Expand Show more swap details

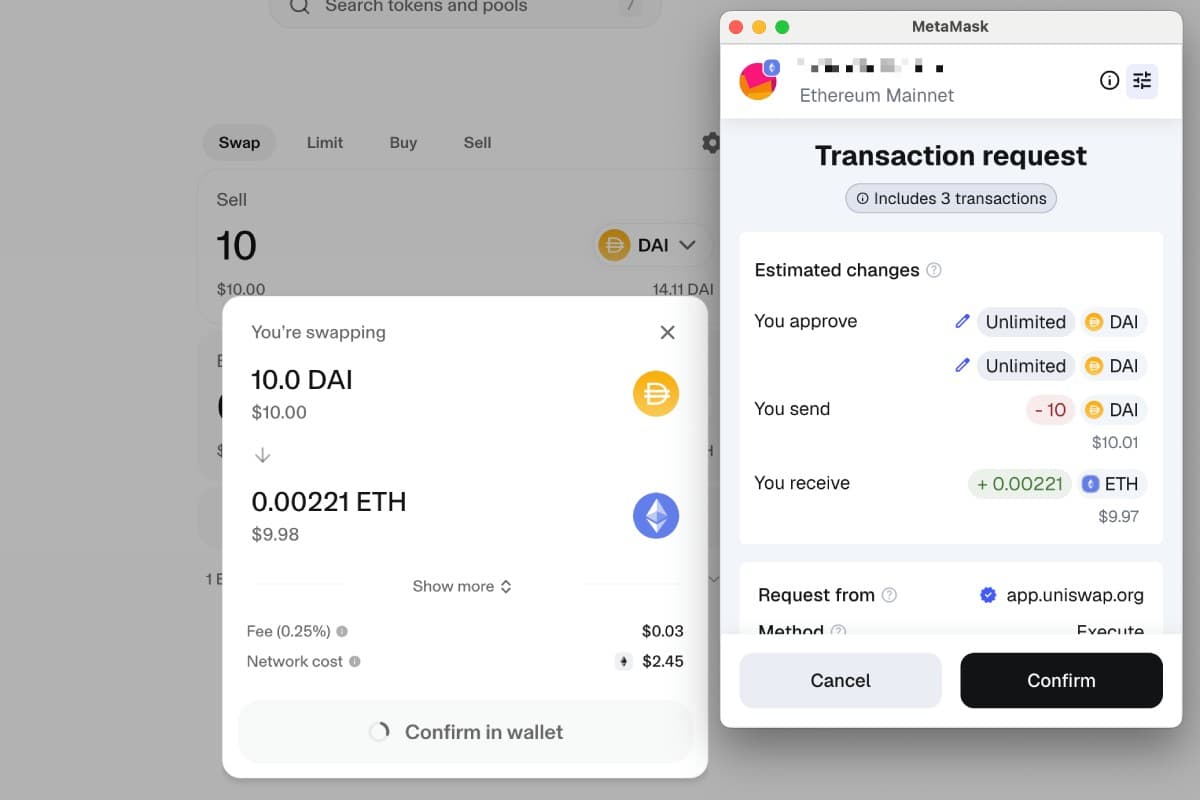pyautogui.click(x=462, y=586)
